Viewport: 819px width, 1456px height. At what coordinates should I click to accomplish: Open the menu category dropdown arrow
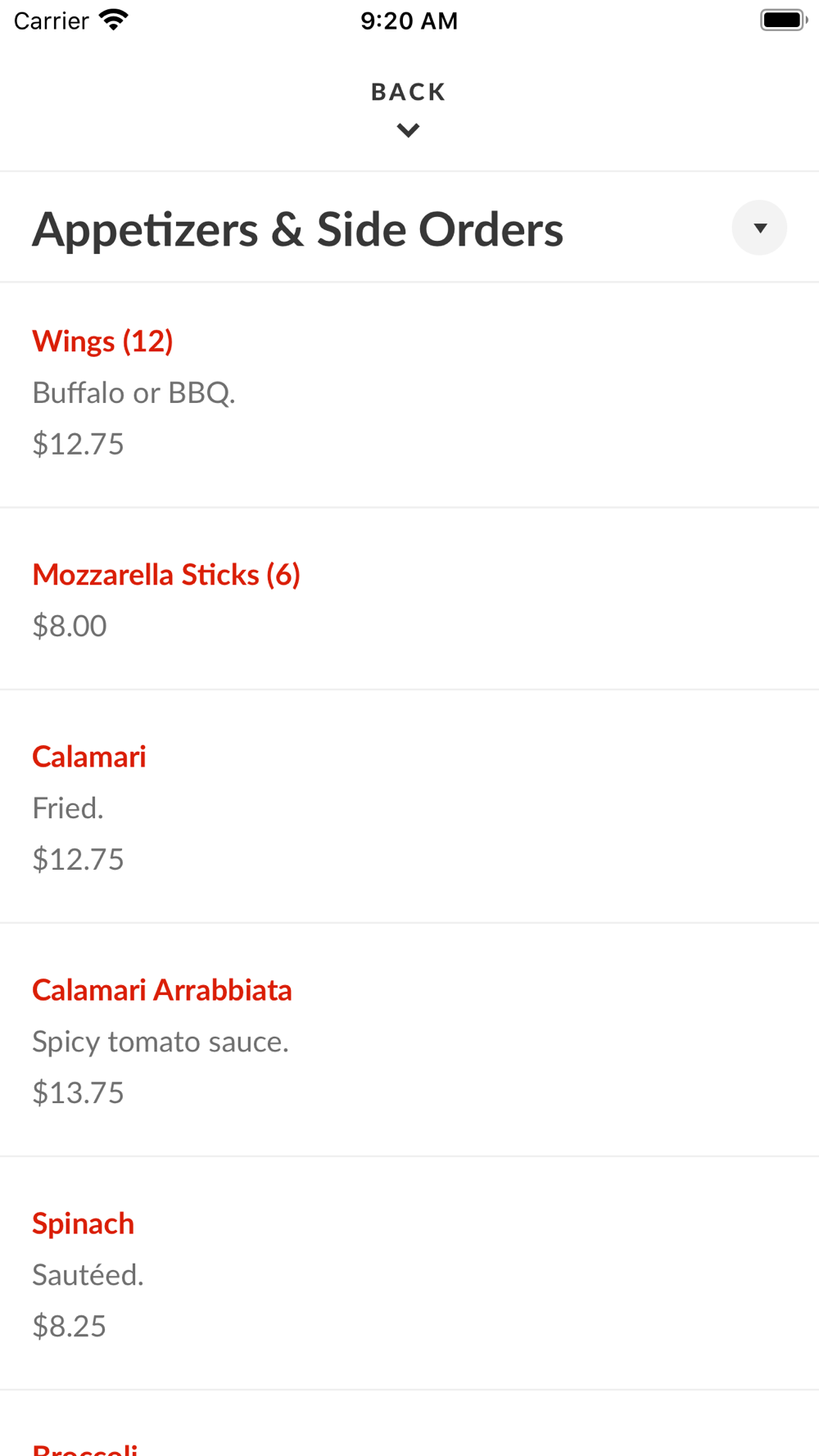coord(759,228)
